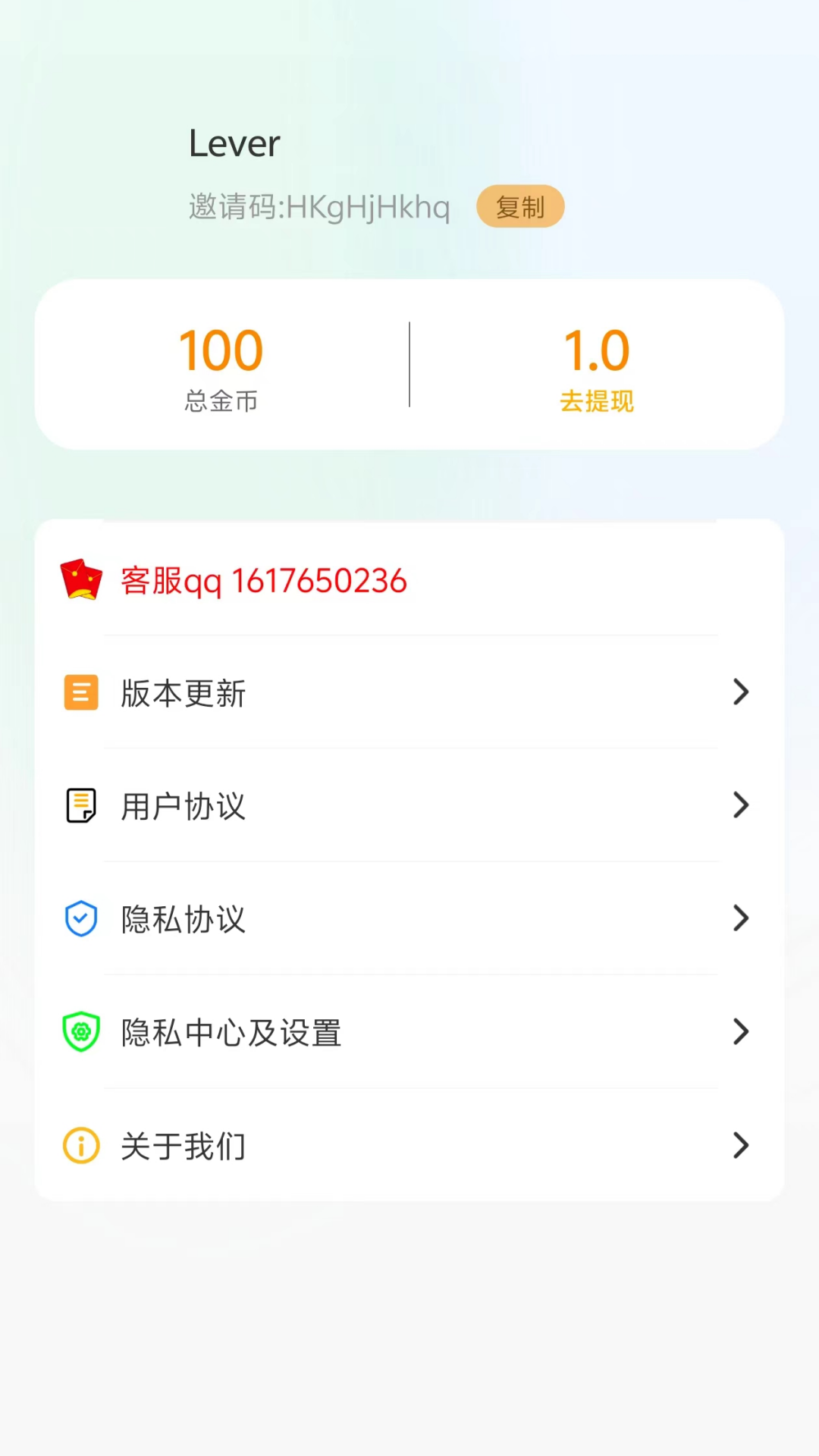The height and width of the screenshot is (1456, 819).
Task: Open the 隐私中心及设置 settings entry
Action: pyautogui.click(x=231, y=1033)
